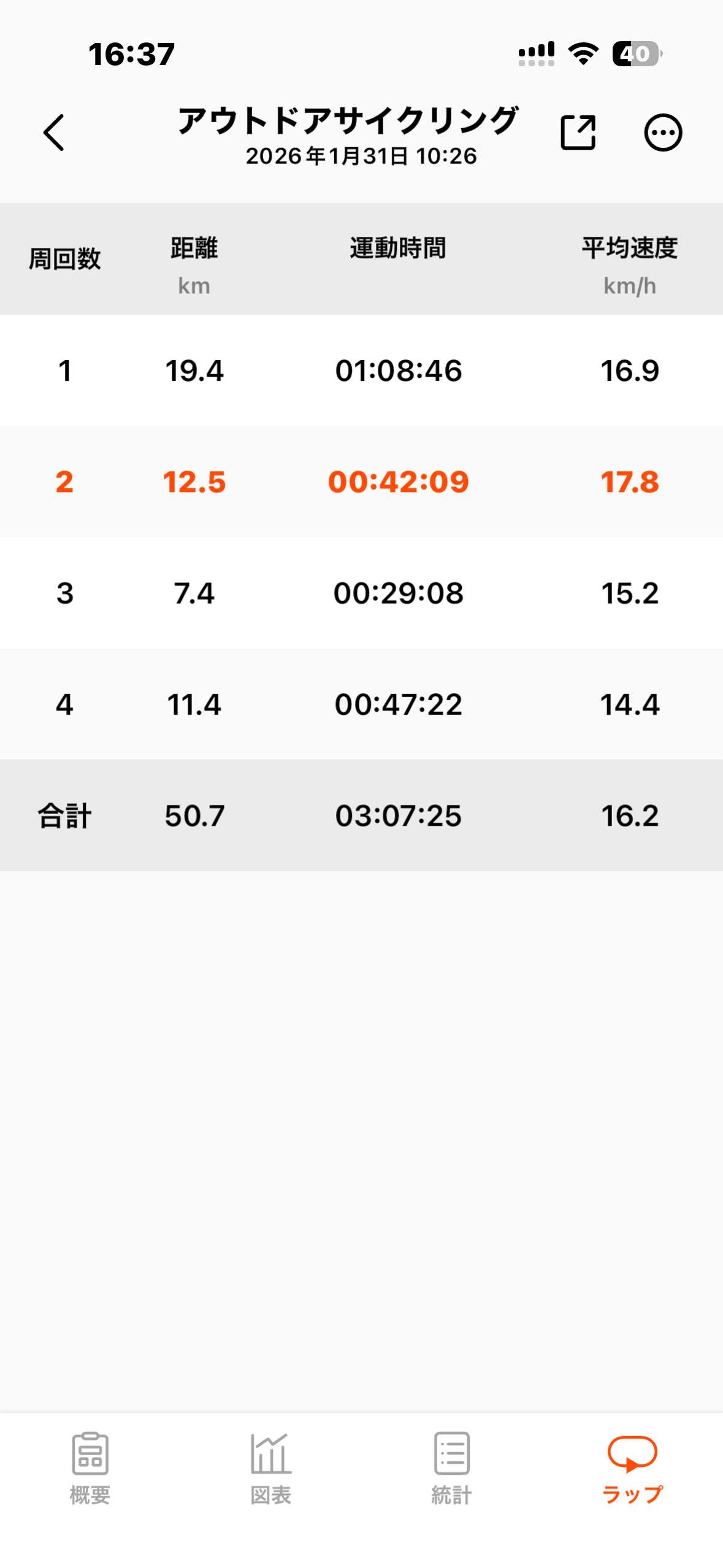Go back from outdoor cycling details
Image resolution: width=723 pixels, height=1568 pixels.
(54, 133)
